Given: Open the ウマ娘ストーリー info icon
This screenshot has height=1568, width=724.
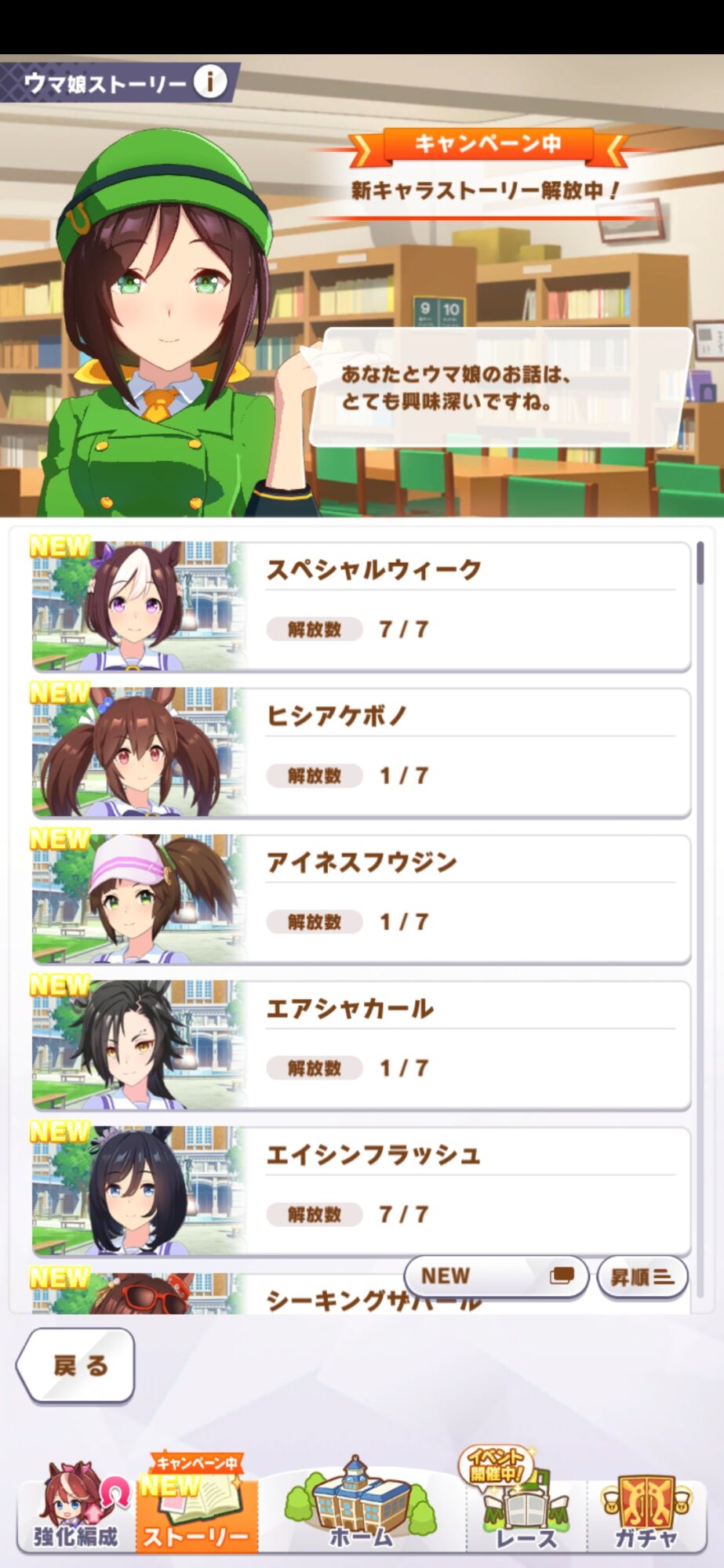Looking at the screenshot, I should pyautogui.click(x=209, y=82).
